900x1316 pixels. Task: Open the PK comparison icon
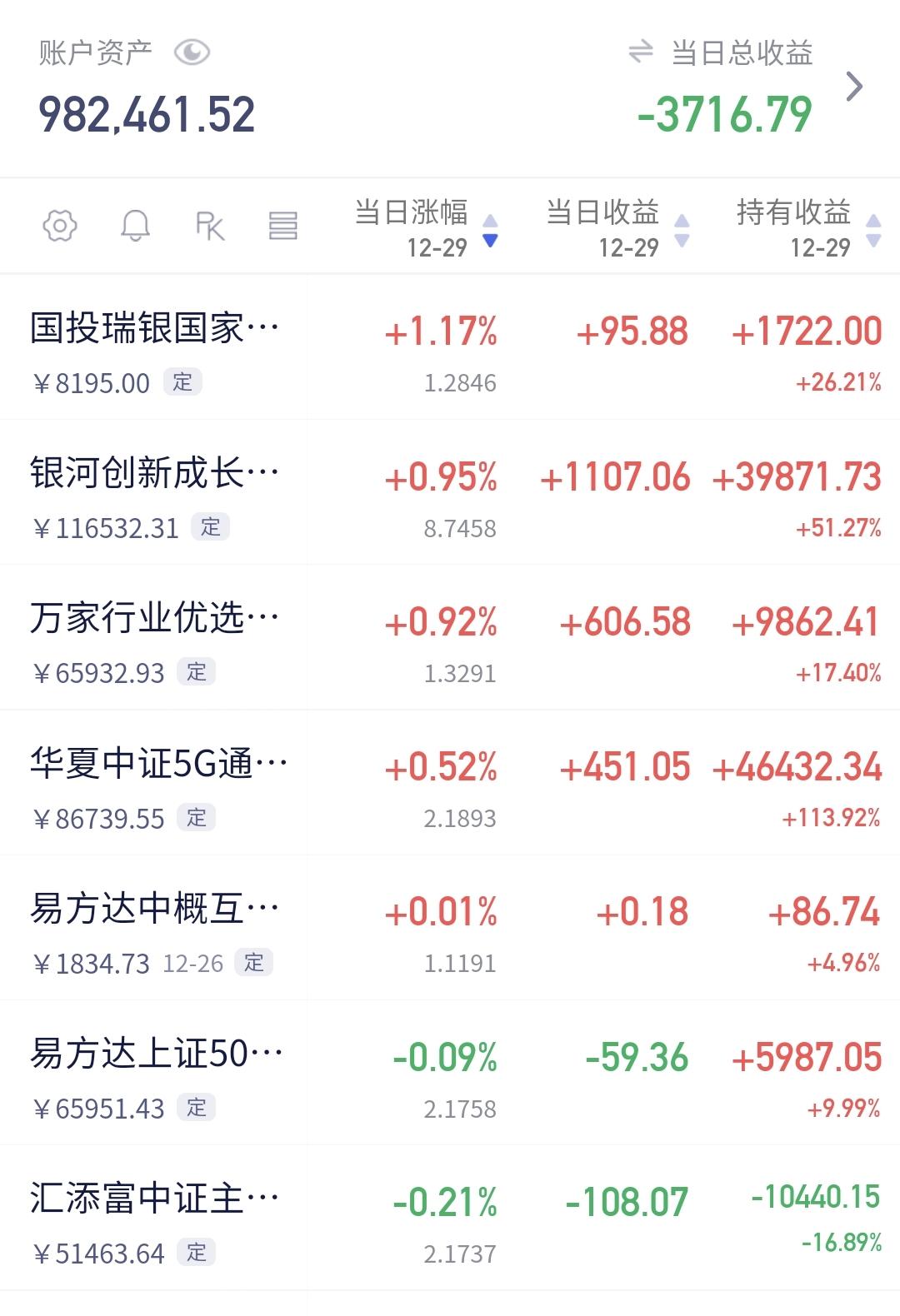click(210, 226)
